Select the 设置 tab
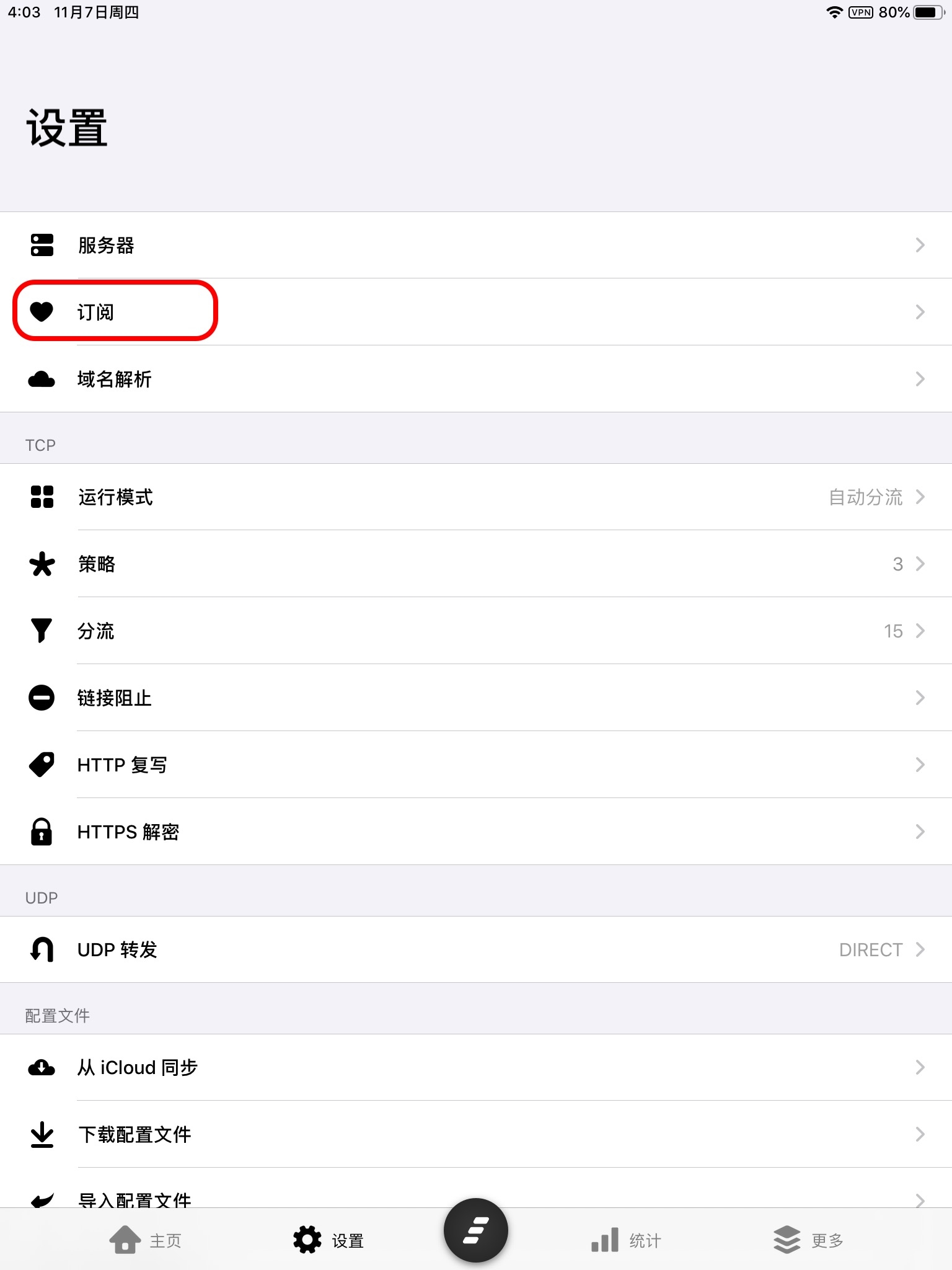 (328, 1240)
